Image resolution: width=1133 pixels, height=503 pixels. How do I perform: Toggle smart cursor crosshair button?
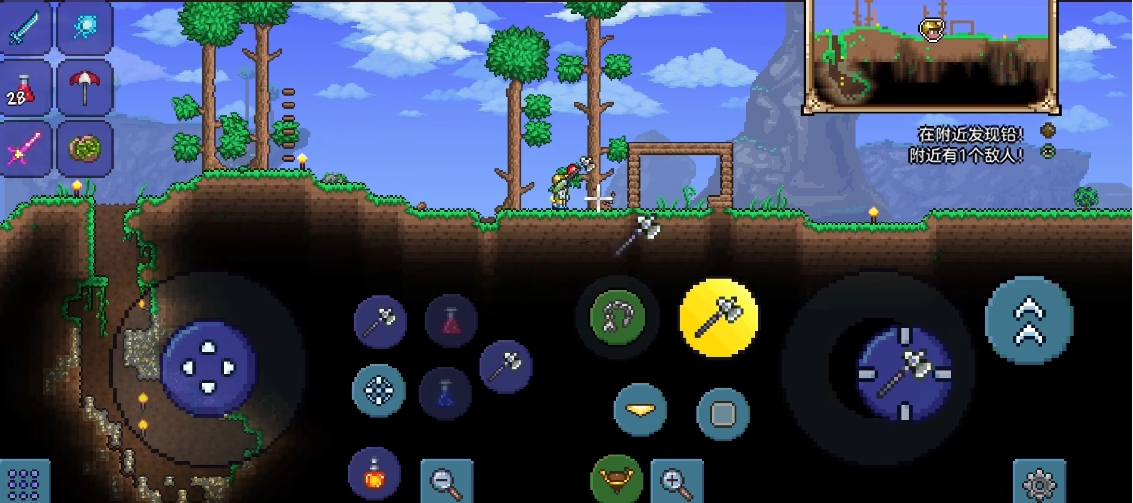379,391
